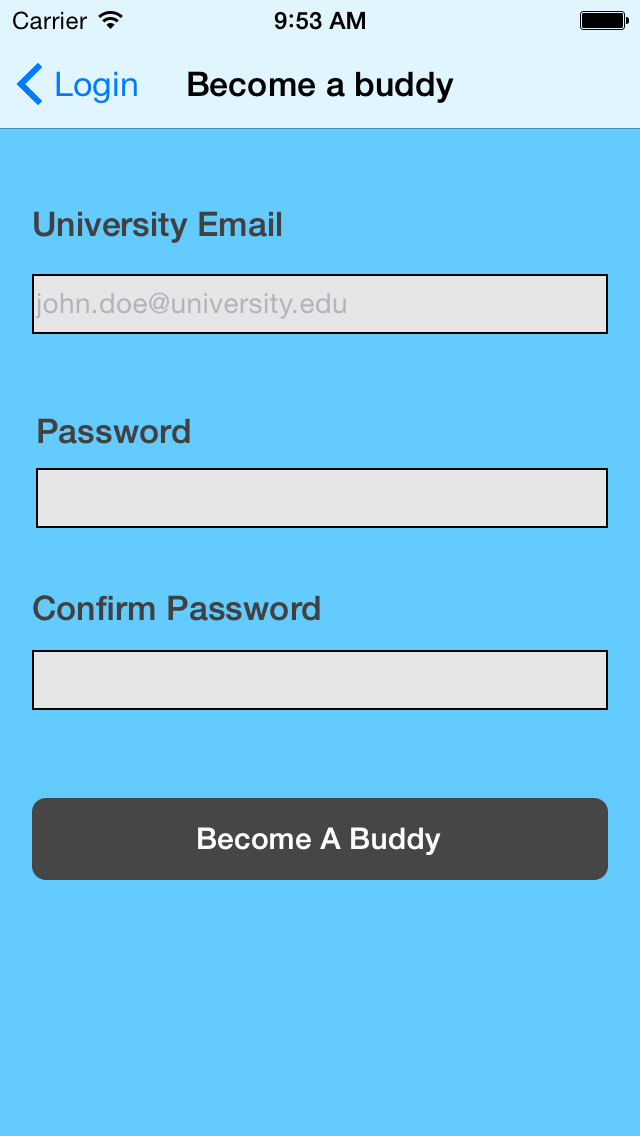Image resolution: width=640 pixels, height=1136 pixels.
Task: Select the Password text field
Action: pyautogui.click(x=321, y=498)
